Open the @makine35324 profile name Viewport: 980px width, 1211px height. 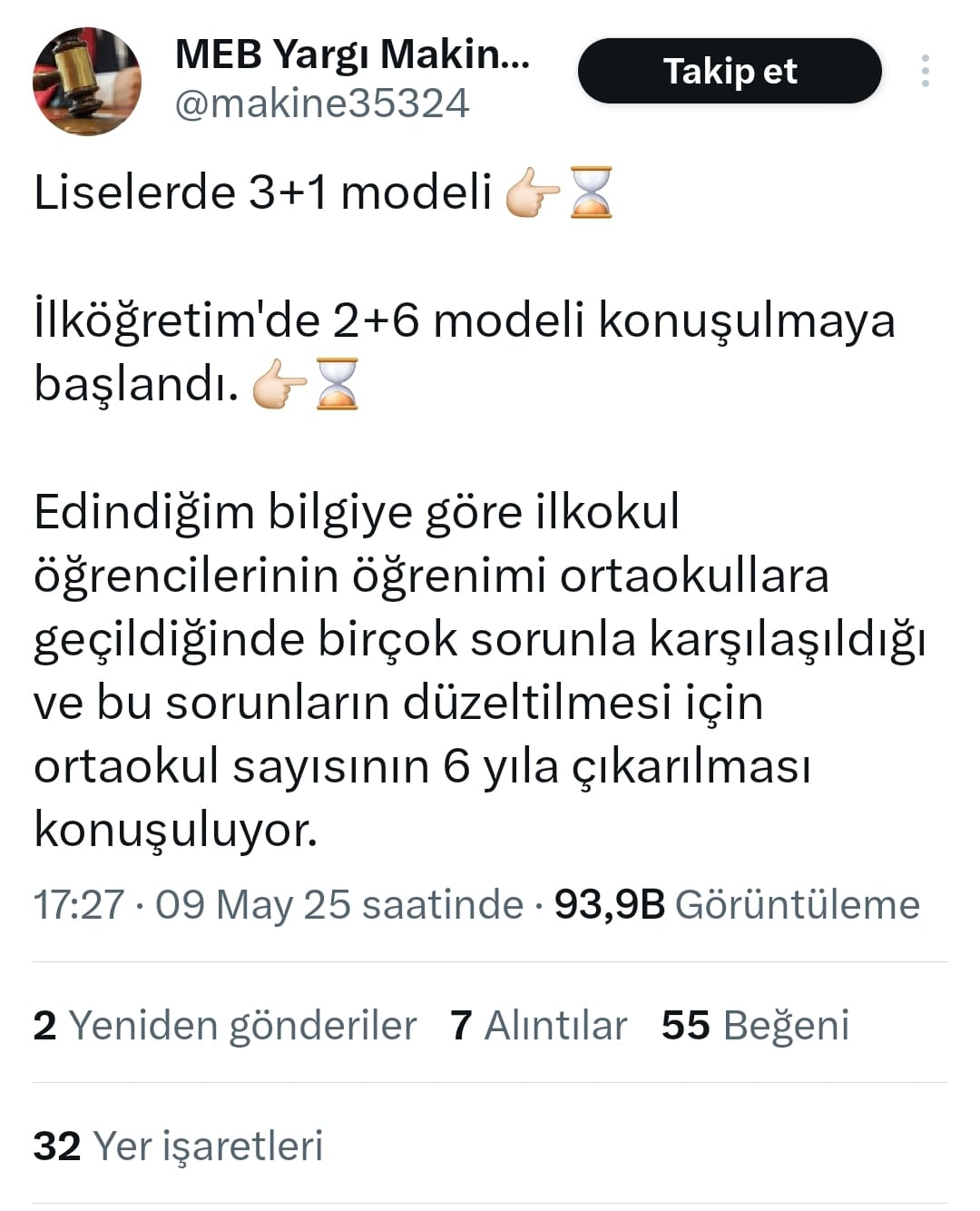pos(321,103)
